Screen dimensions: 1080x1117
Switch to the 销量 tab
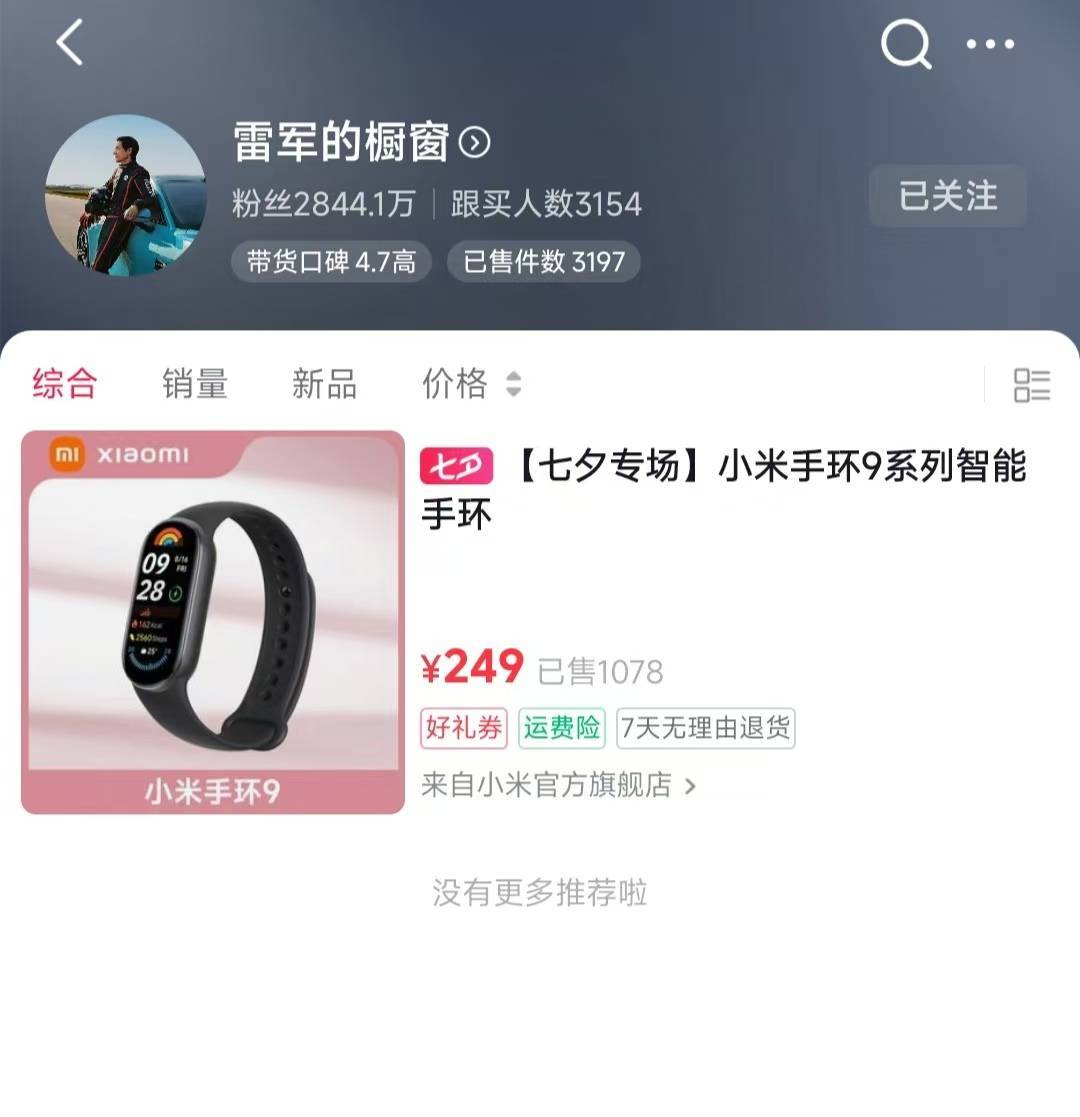tap(195, 384)
